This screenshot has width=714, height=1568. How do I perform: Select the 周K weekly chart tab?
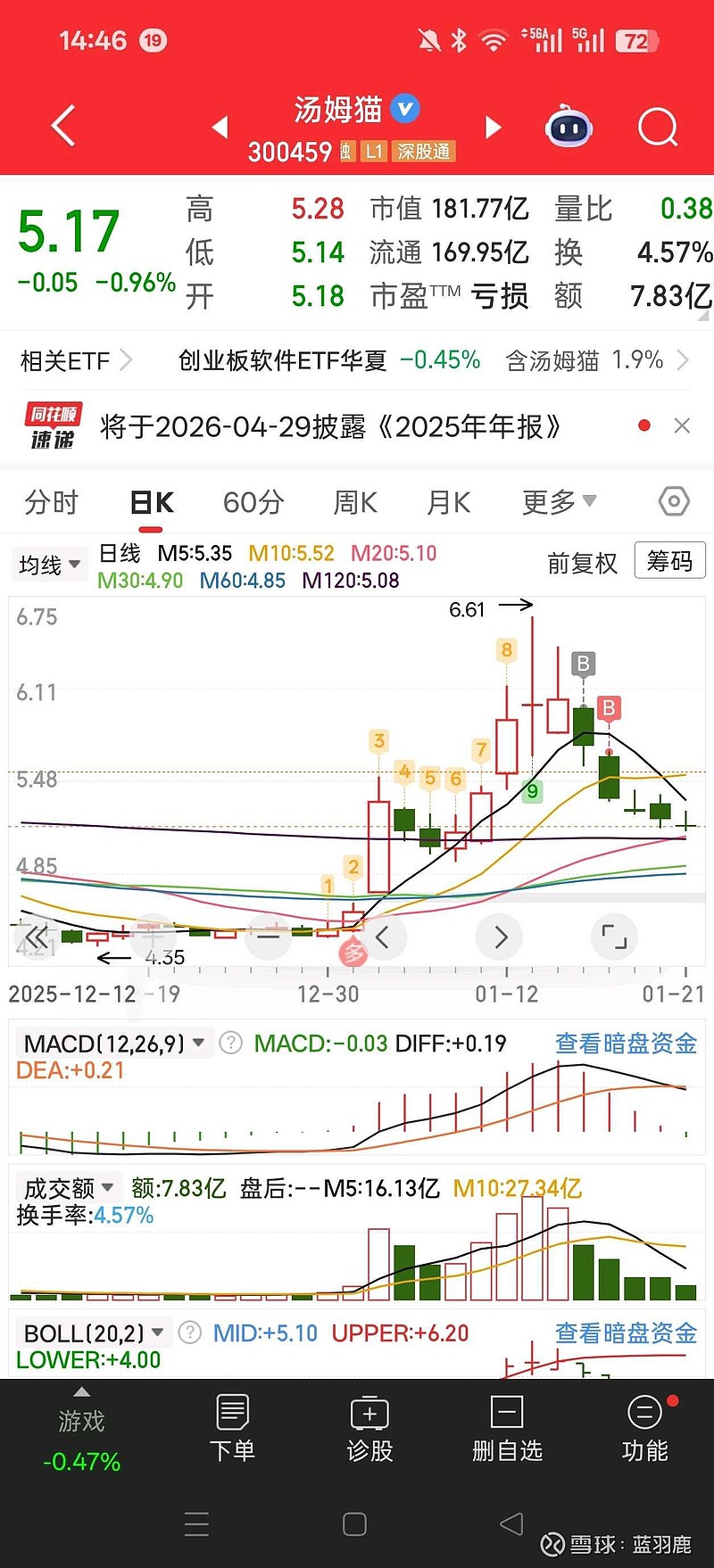(353, 502)
